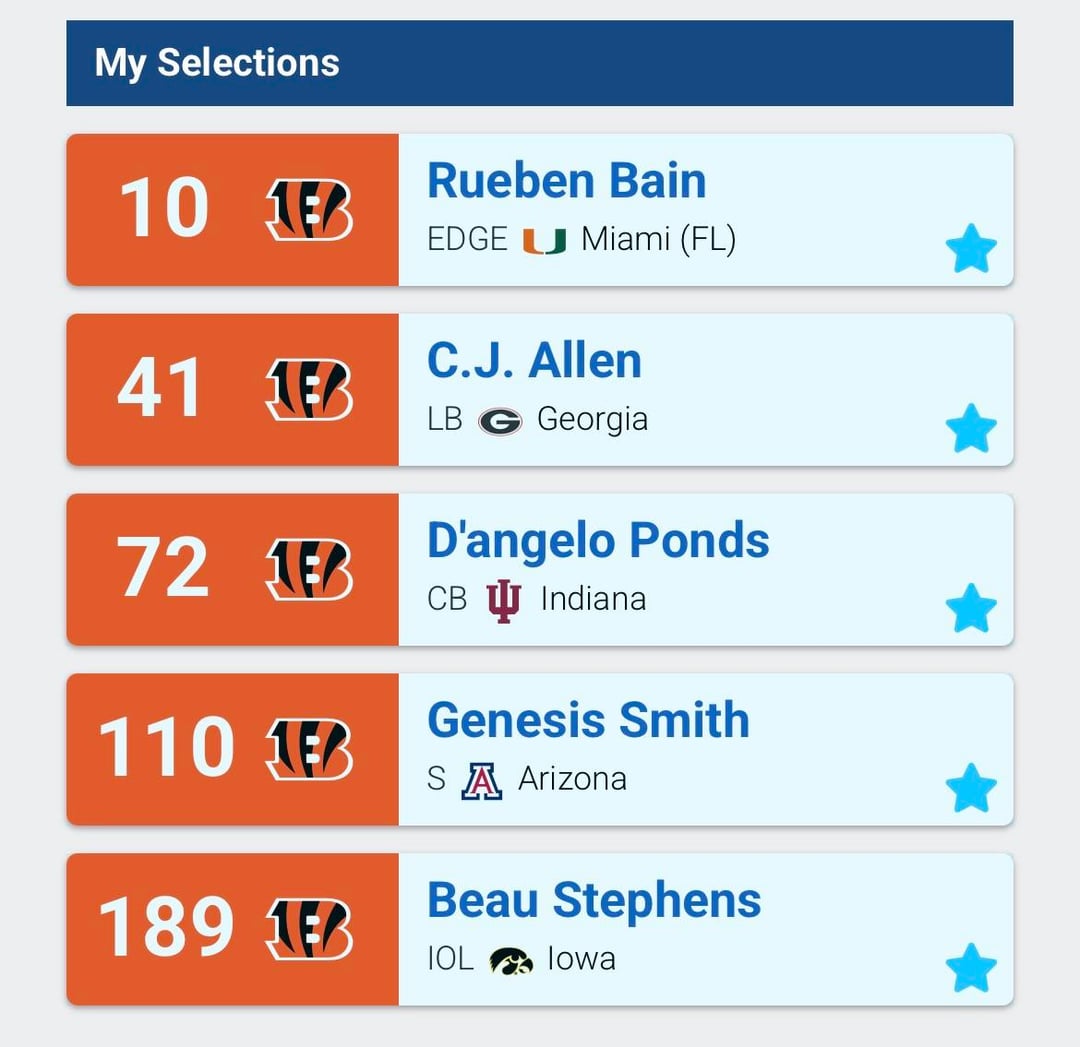Select Genesis Smith's name link
The width and height of the screenshot is (1080, 1047).
pyautogui.click(x=588, y=721)
